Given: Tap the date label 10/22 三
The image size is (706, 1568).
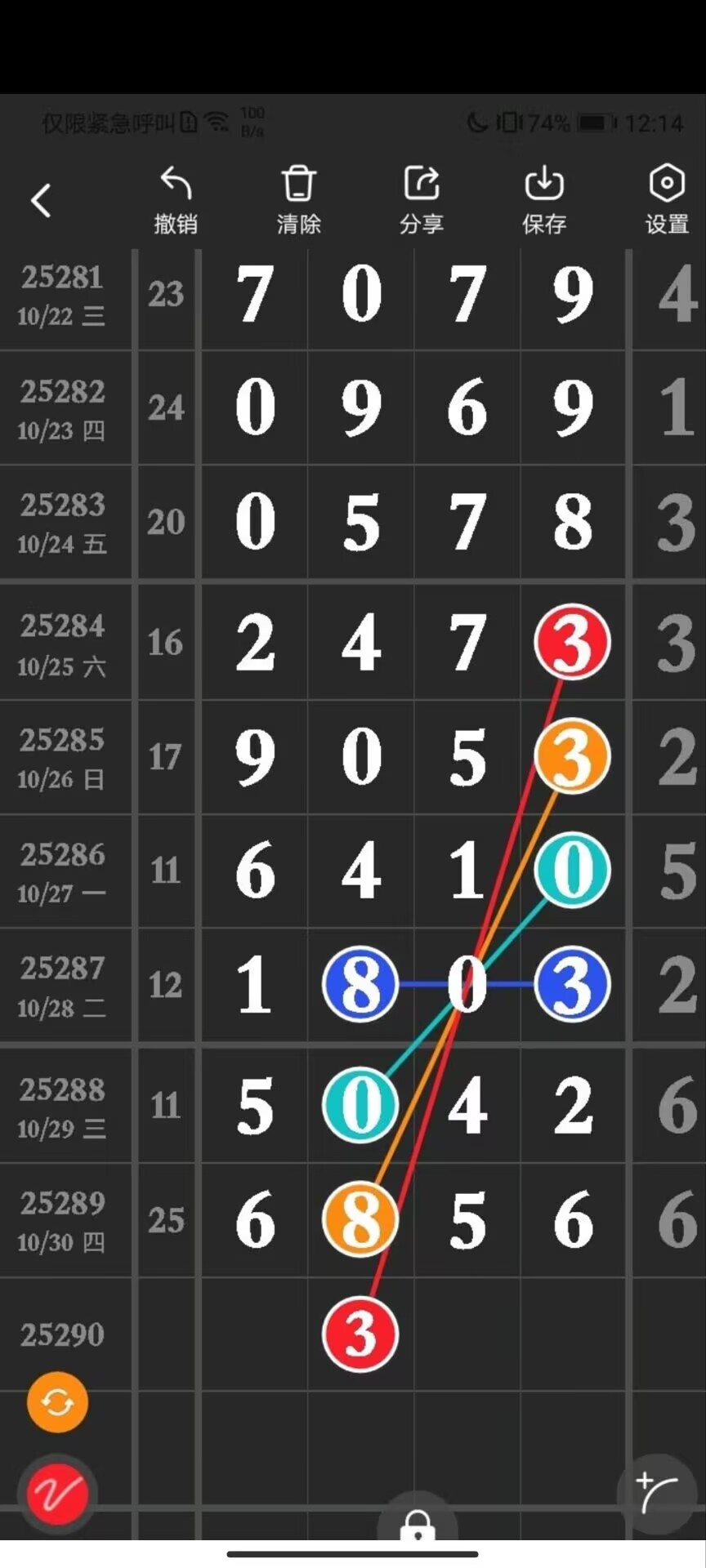Looking at the screenshot, I should pyautogui.click(x=61, y=317).
